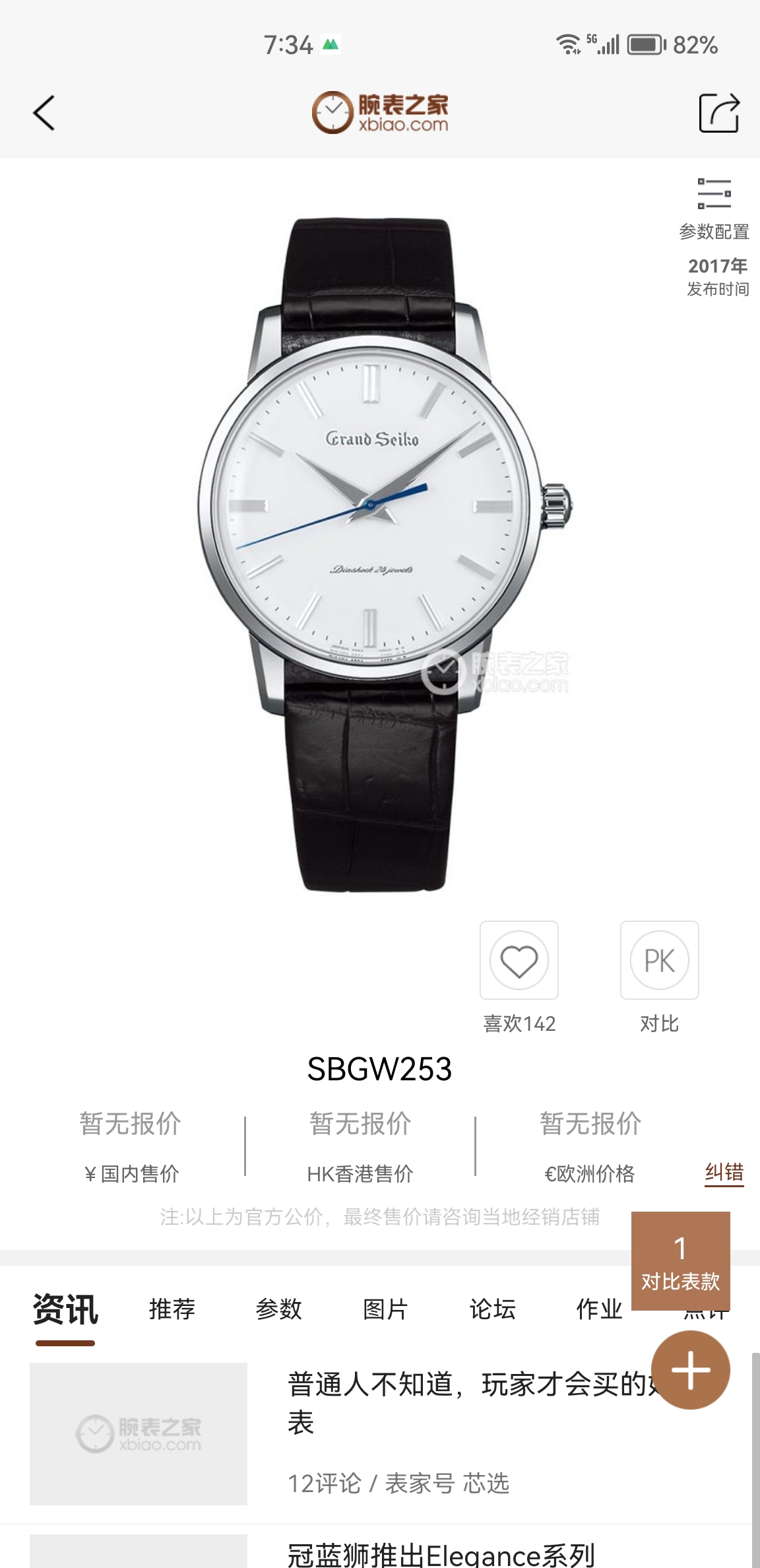This screenshot has width=760, height=1568.
Task: Add watch to PK 对比 comparison
Action: point(659,960)
